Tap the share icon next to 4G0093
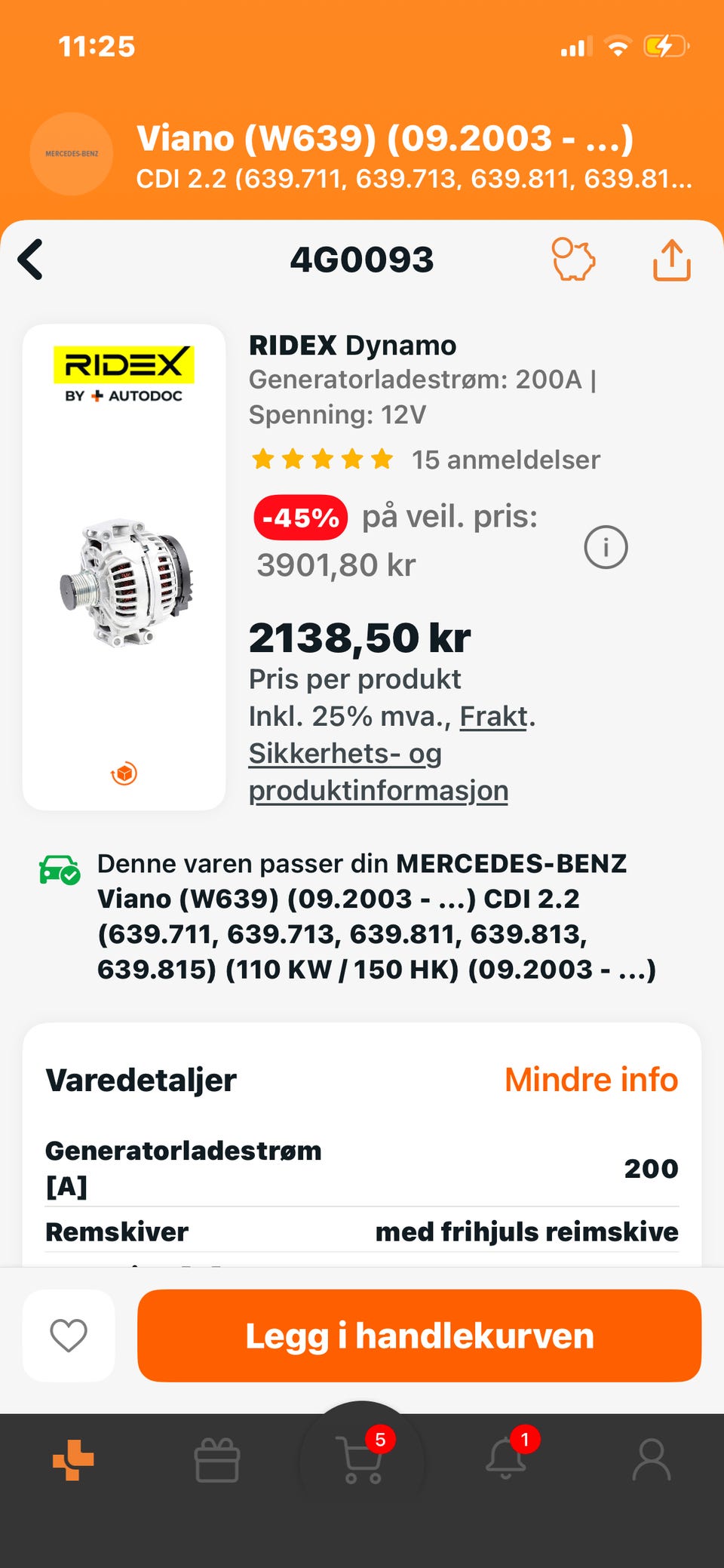724x1568 pixels. click(672, 260)
